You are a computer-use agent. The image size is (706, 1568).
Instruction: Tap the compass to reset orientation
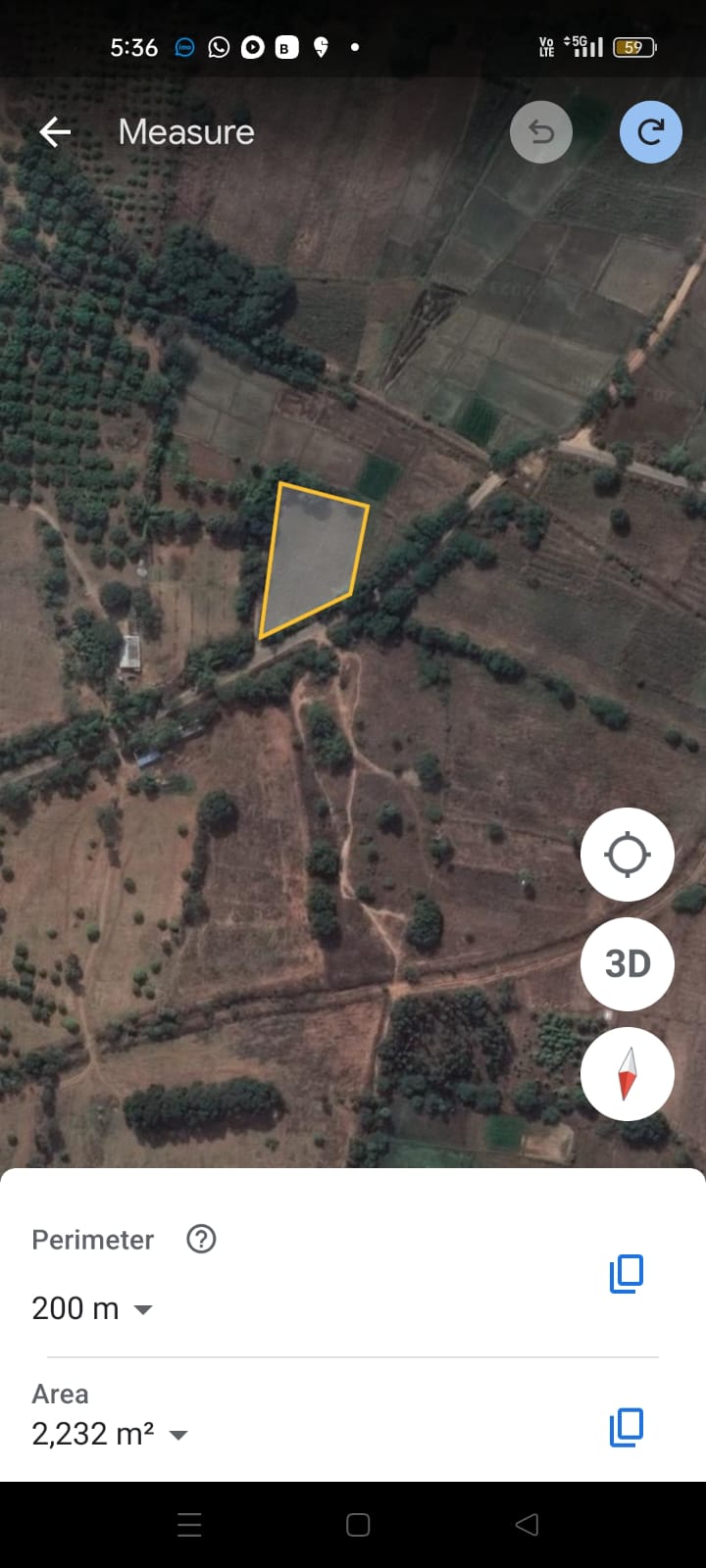click(x=627, y=1073)
